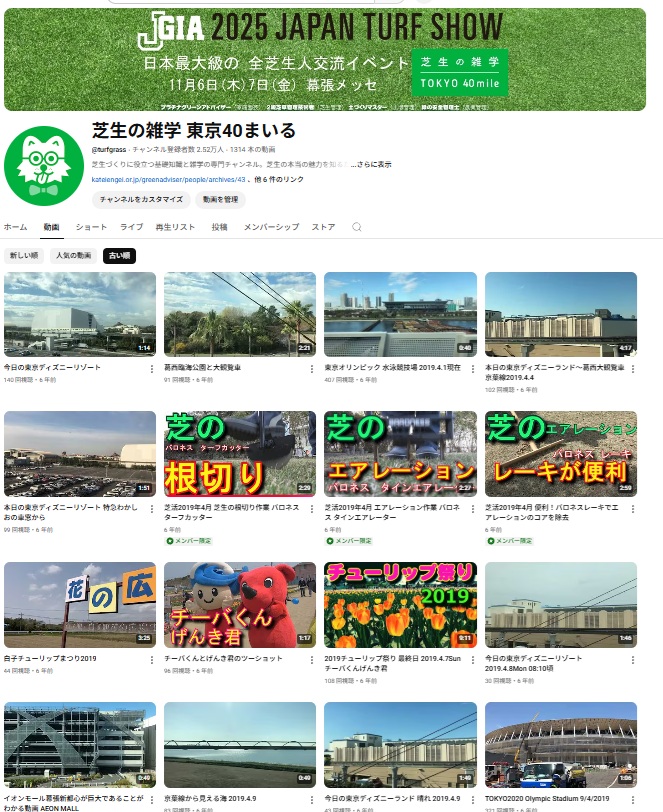Play the TOKYO2020 Olympic Stadium video

(x=561, y=745)
